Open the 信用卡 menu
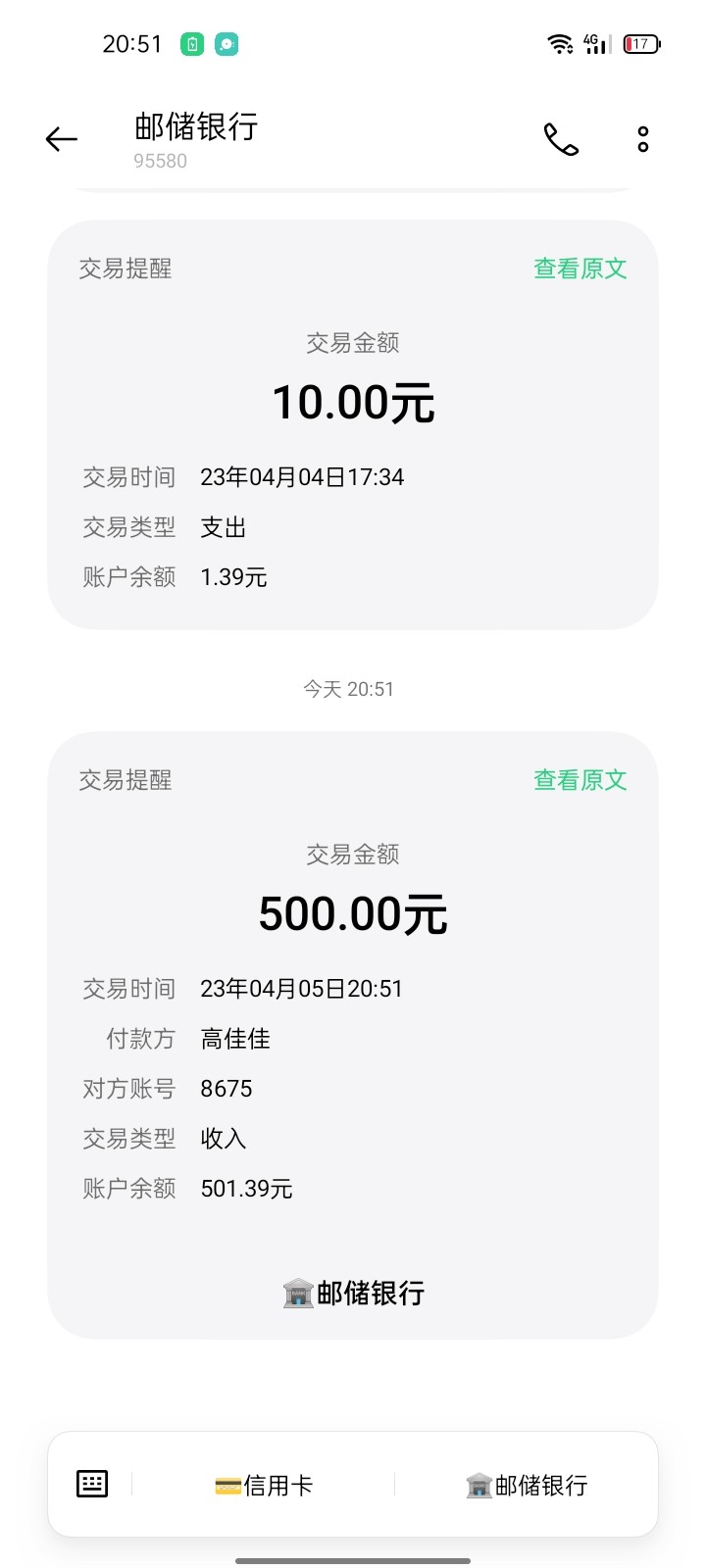Viewport: 706px width, 1568px height. 263,1486
